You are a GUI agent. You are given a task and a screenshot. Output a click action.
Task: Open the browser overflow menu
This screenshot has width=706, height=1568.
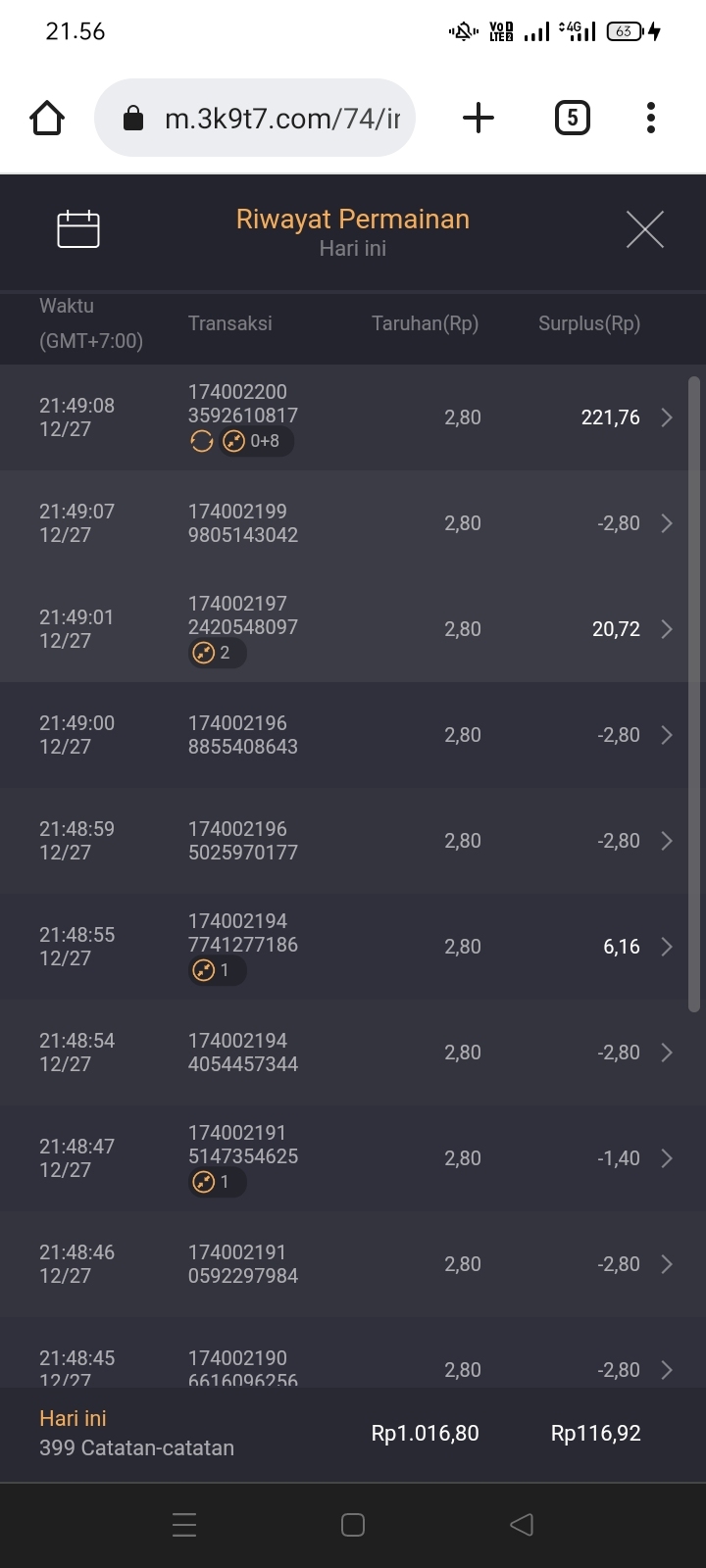(x=651, y=119)
